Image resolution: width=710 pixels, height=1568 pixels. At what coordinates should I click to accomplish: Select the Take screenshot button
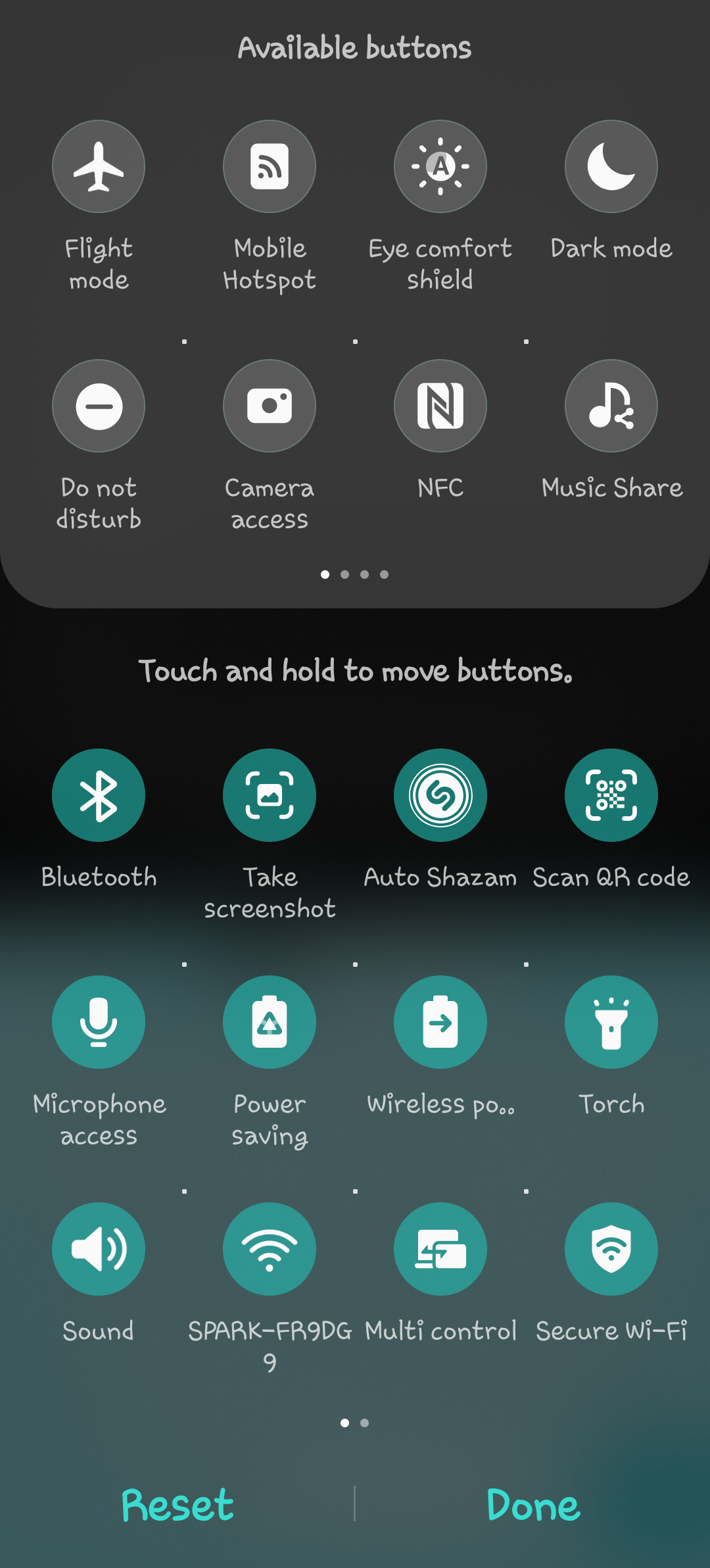point(270,795)
